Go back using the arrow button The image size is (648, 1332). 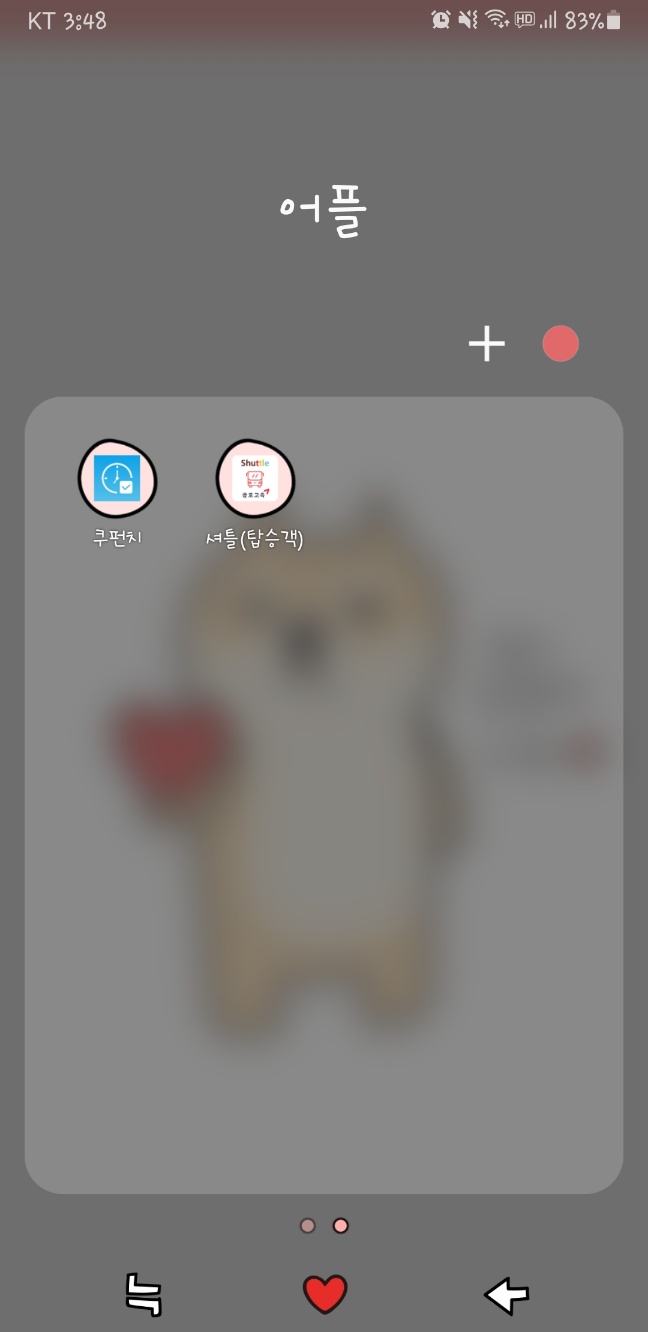[x=507, y=1295]
